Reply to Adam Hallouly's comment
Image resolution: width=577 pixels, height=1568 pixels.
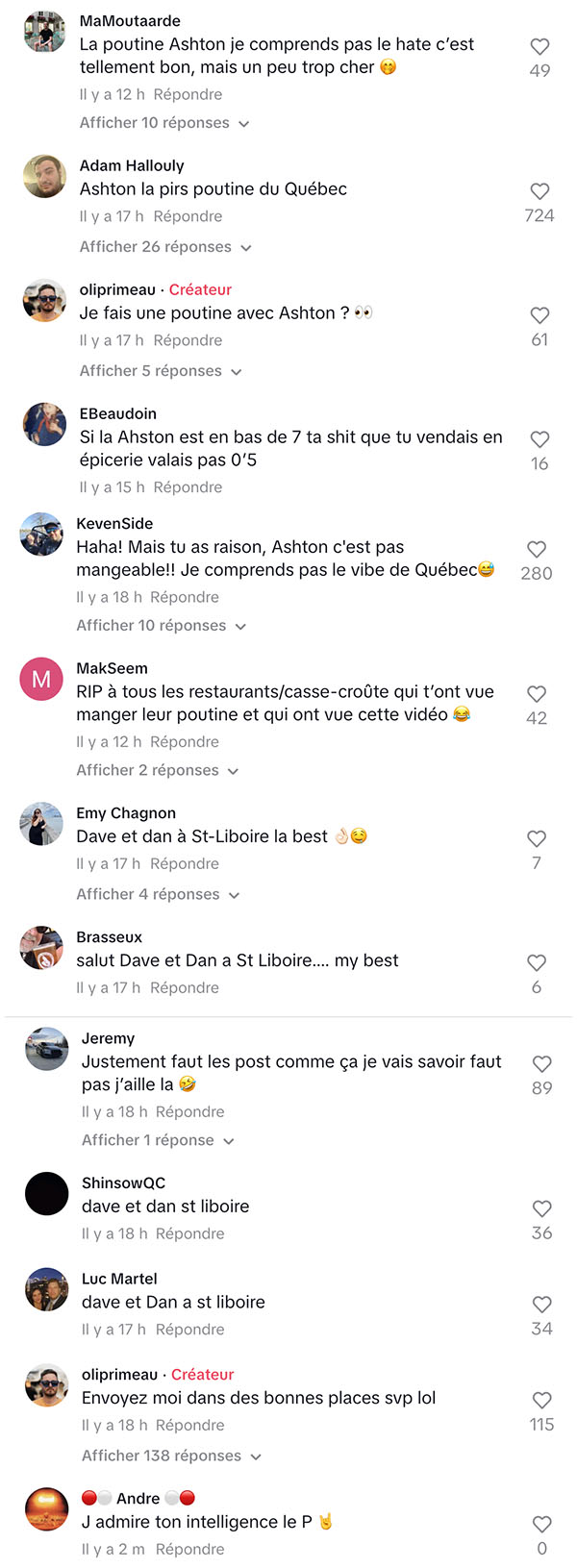tap(188, 216)
